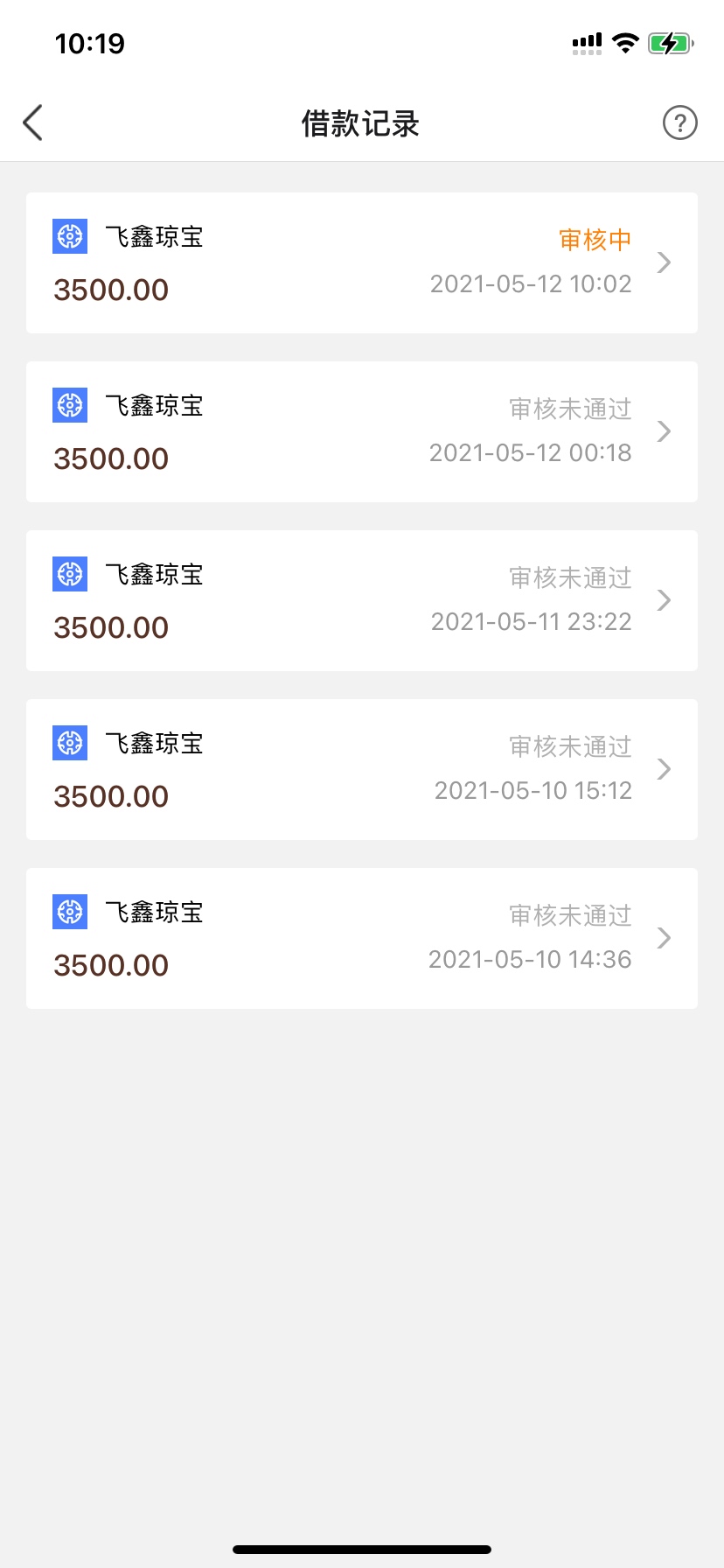The width and height of the screenshot is (724, 1568).
Task: Open the help question mark icon
Action: pos(679,122)
